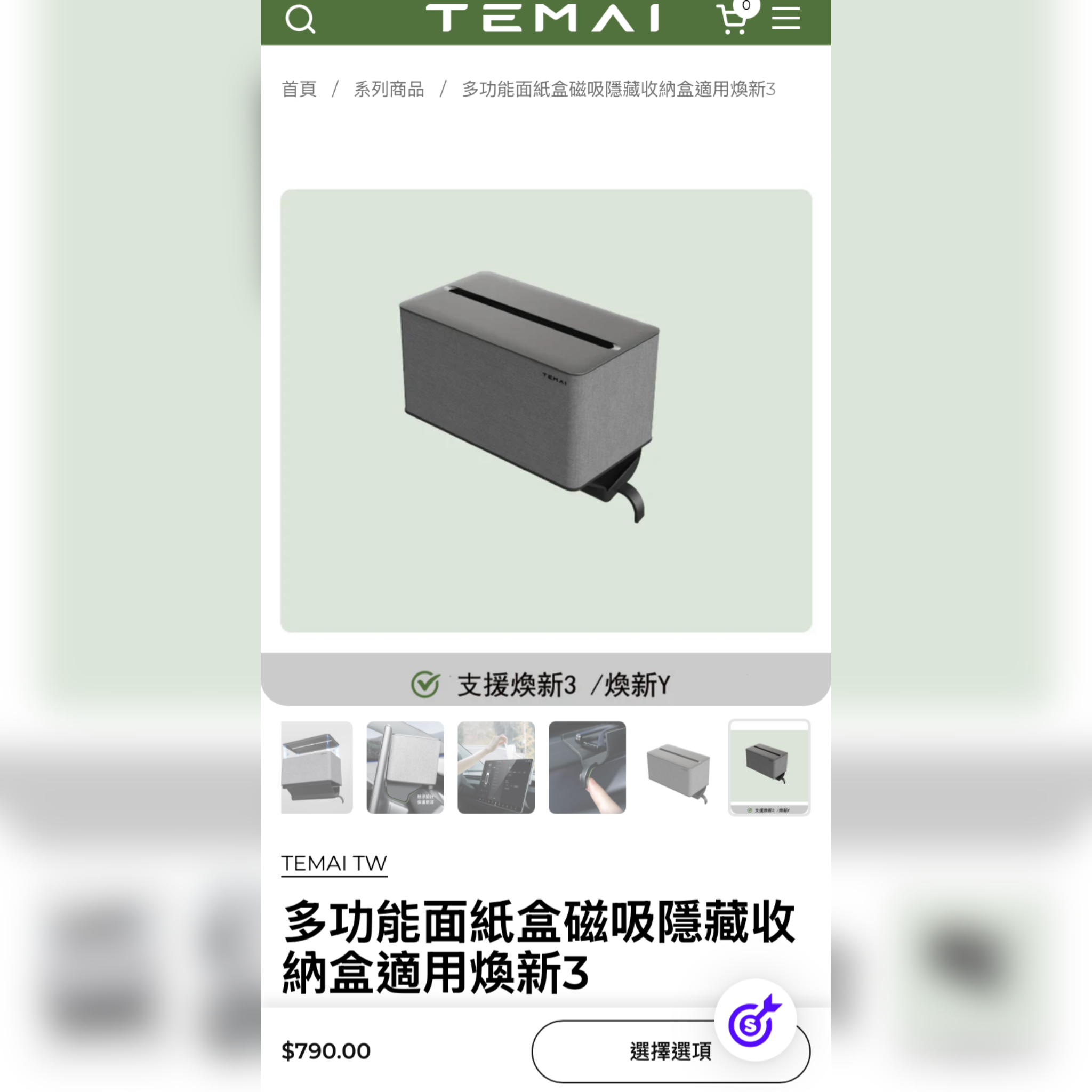Viewport: 1092px width, 1092px height.
Task: Show the finger pressing hook thumbnail
Action: (x=587, y=767)
